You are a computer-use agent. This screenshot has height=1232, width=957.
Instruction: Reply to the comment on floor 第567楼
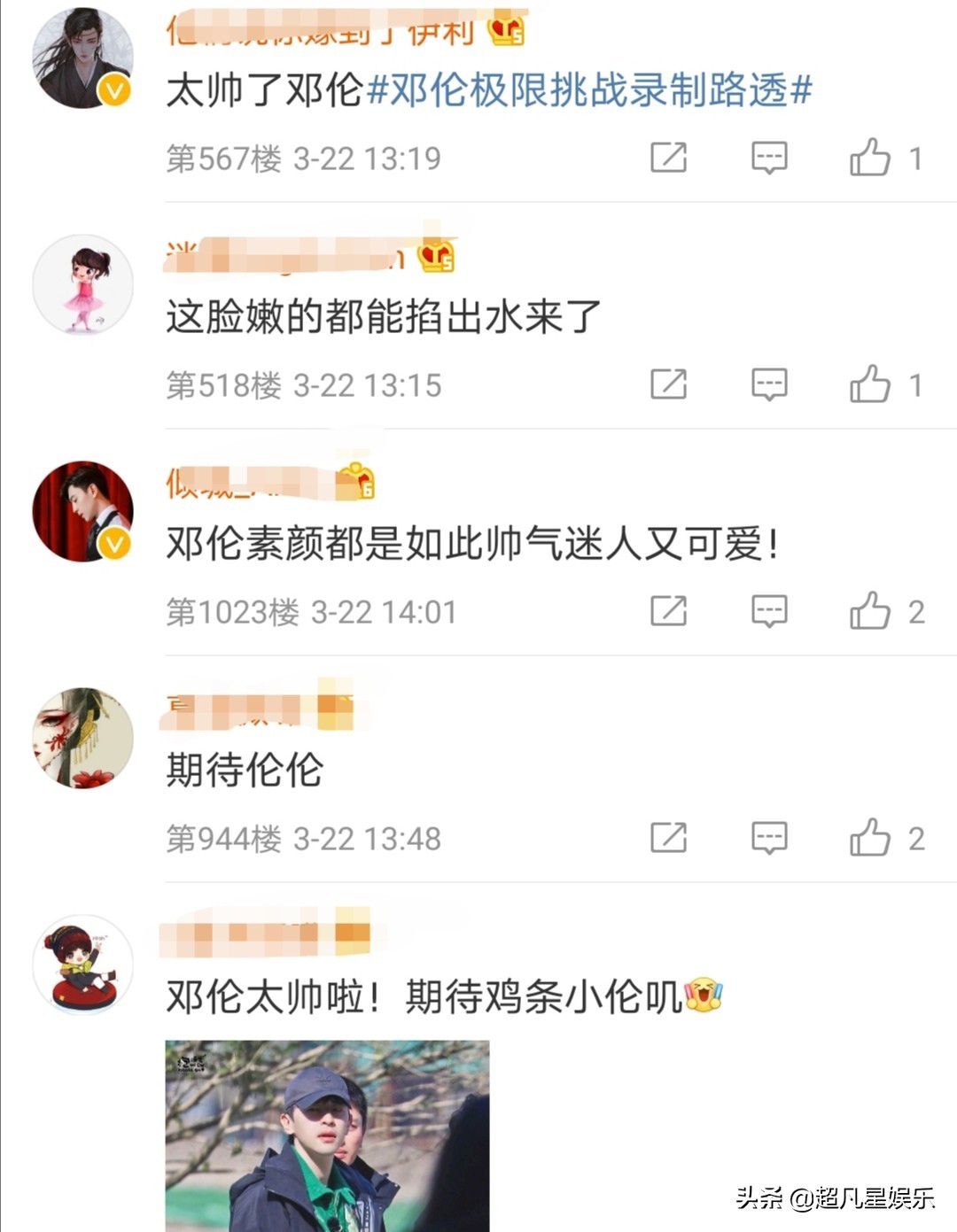(769, 159)
